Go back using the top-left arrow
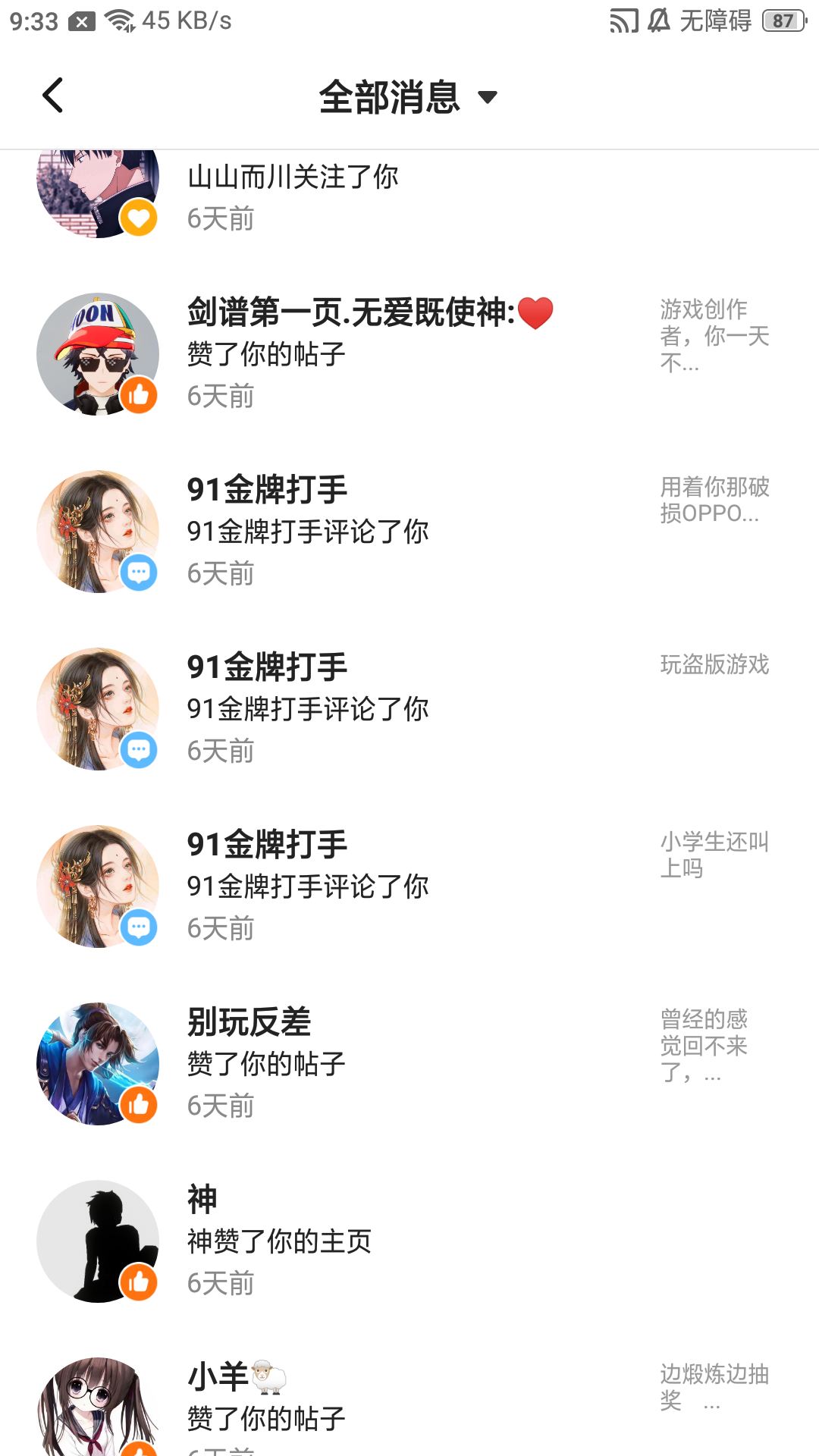This screenshot has width=819, height=1456. [52, 96]
